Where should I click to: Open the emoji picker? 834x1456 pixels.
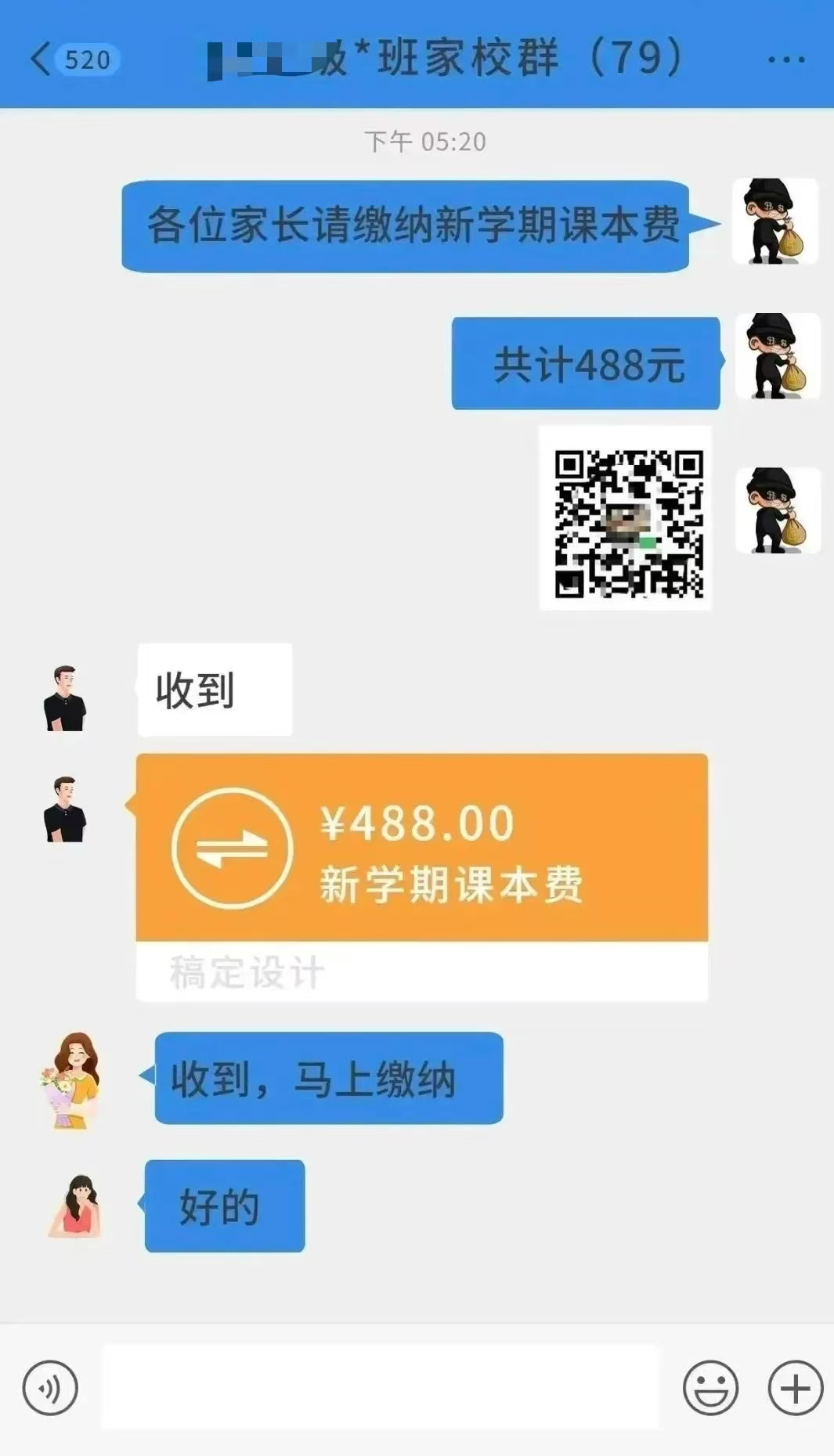point(710,1388)
